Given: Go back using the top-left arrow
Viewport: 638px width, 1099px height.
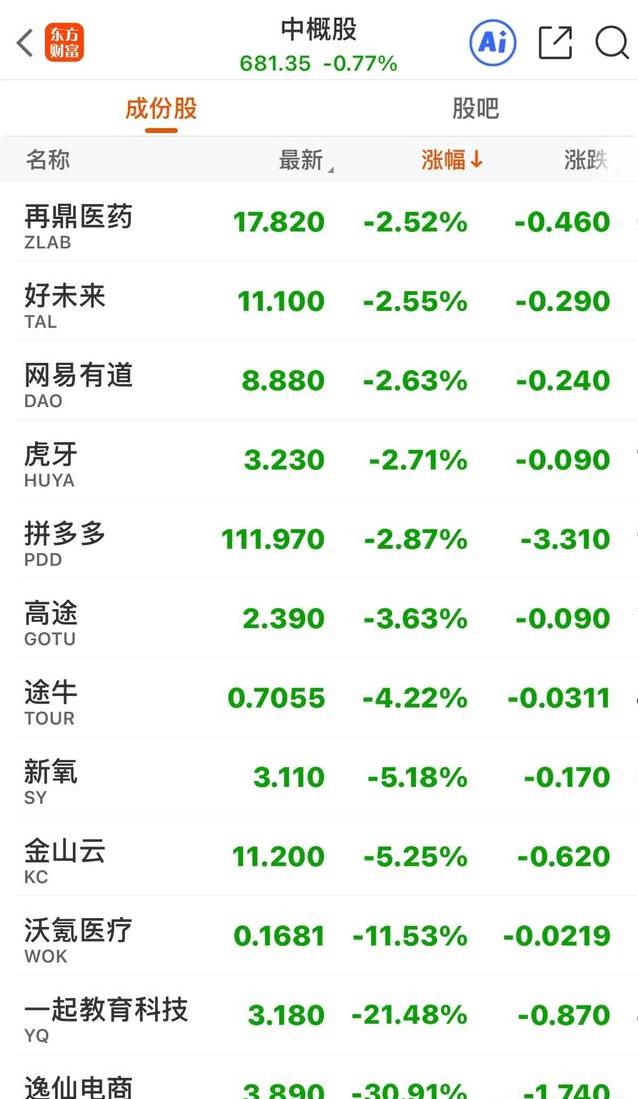Looking at the screenshot, I should click(25, 43).
